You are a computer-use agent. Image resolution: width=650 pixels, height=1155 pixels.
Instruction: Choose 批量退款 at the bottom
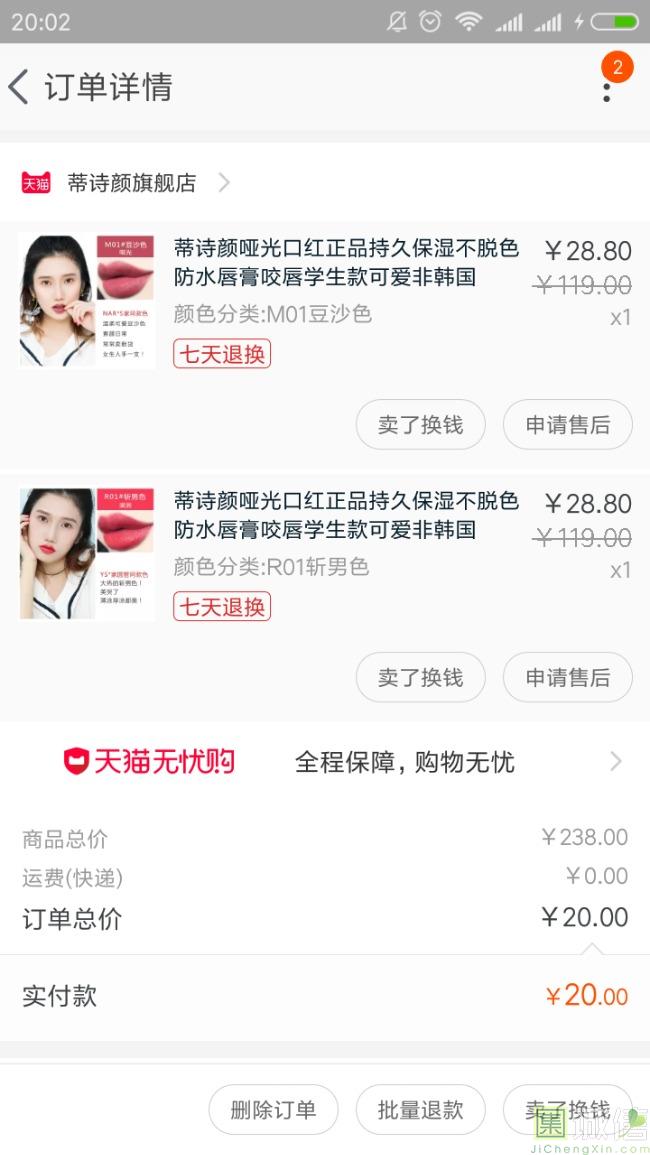[420, 1110]
